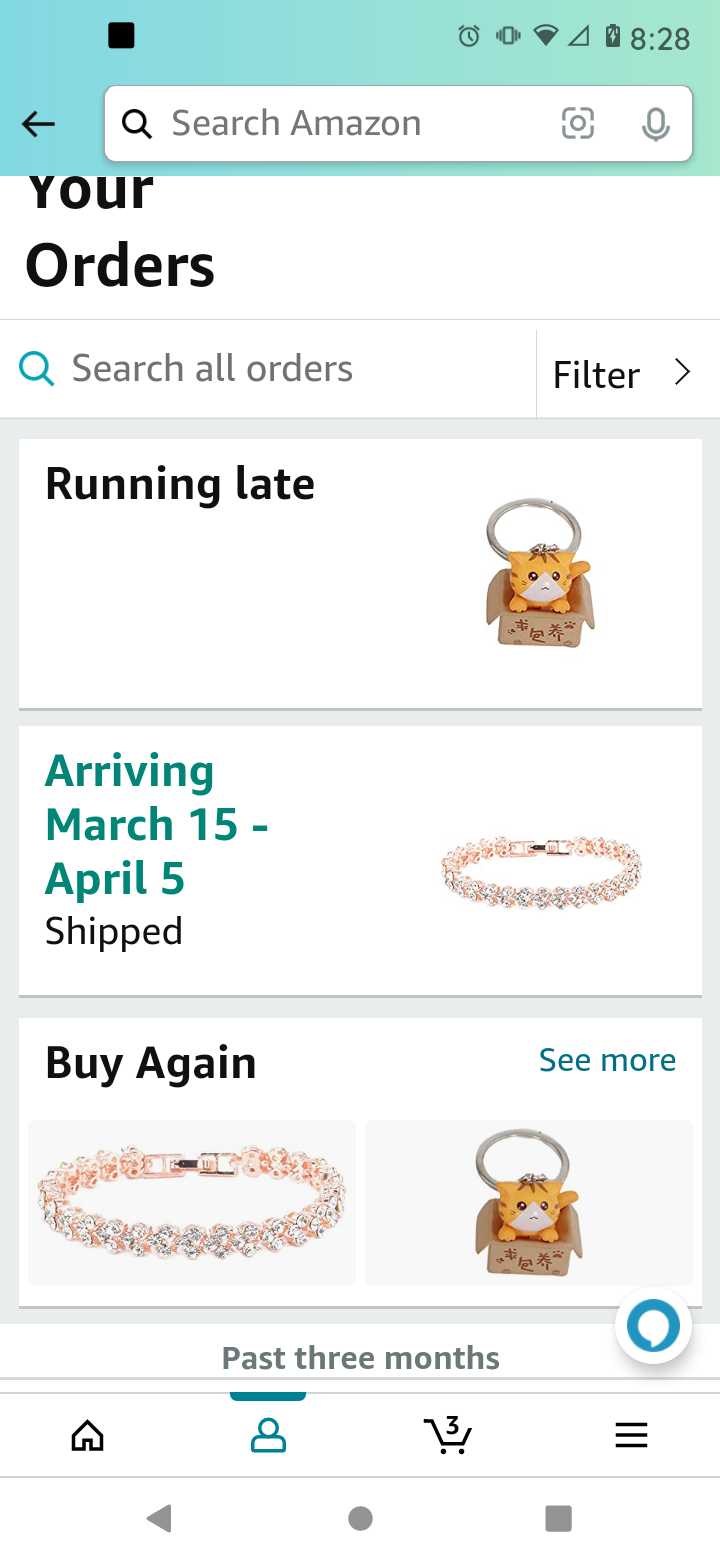This screenshot has width=720, height=1560.
Task: Go back using the top arrow
Action: click(x=39, y=124)
